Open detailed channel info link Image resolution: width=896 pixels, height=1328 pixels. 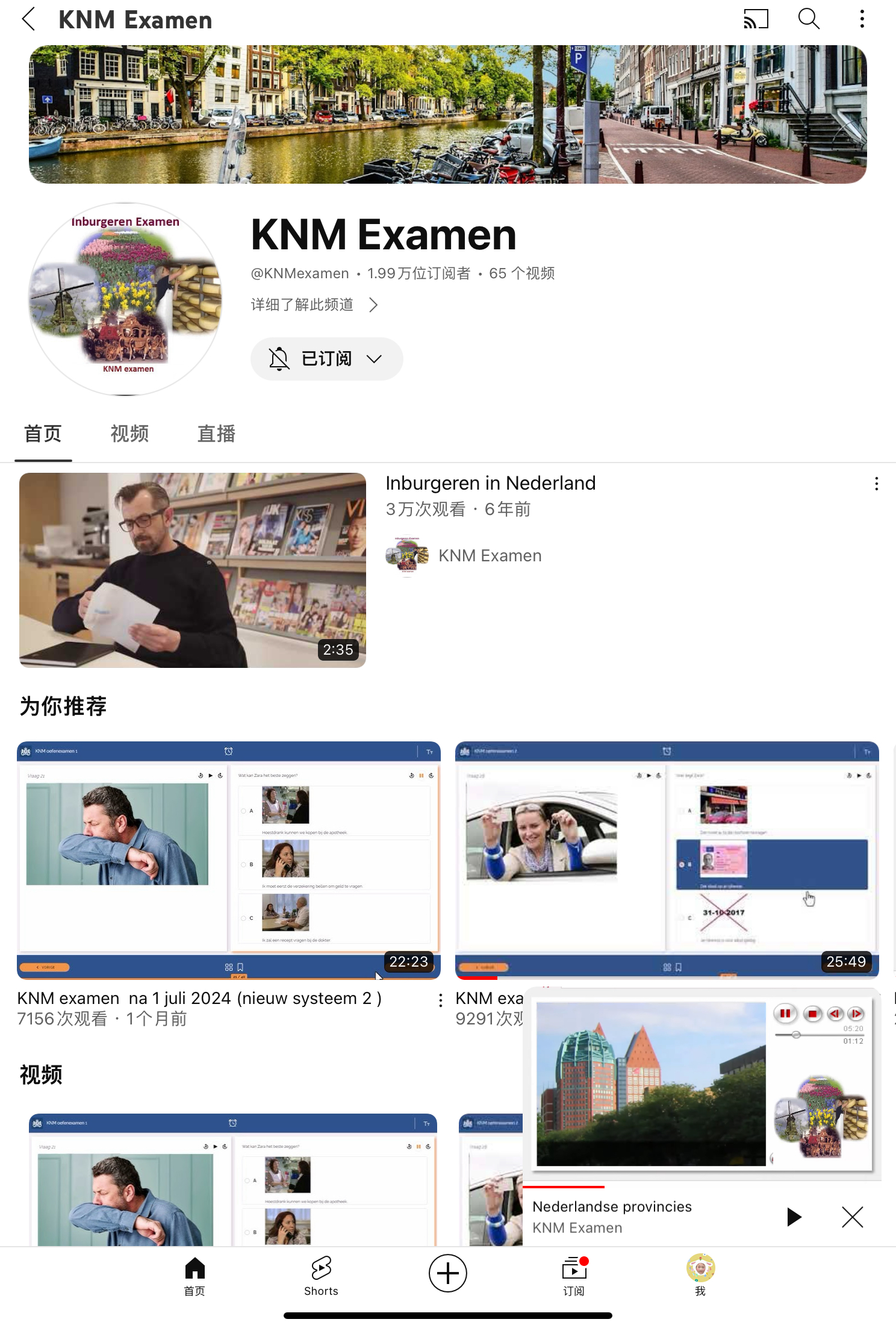[314, 305]
